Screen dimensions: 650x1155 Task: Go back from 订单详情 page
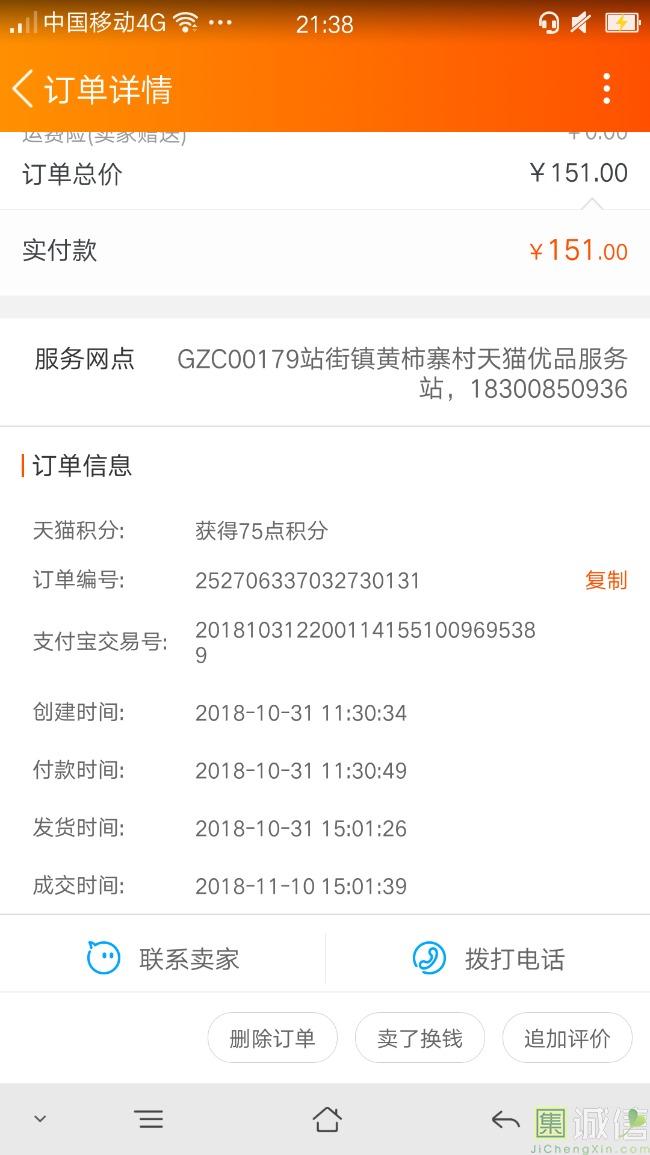click(24, 89)
